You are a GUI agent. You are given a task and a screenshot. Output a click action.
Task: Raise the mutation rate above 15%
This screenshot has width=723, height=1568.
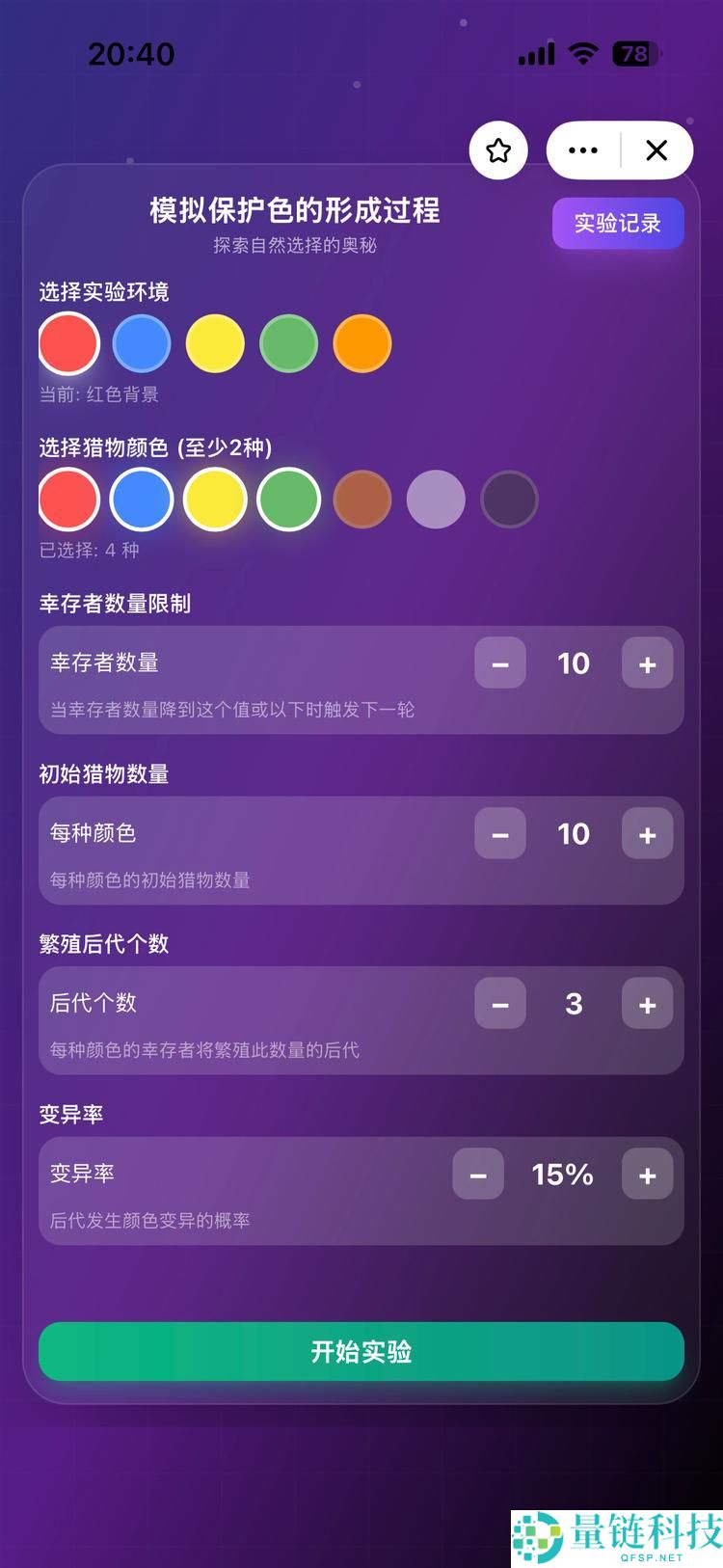pos(647,1174)
